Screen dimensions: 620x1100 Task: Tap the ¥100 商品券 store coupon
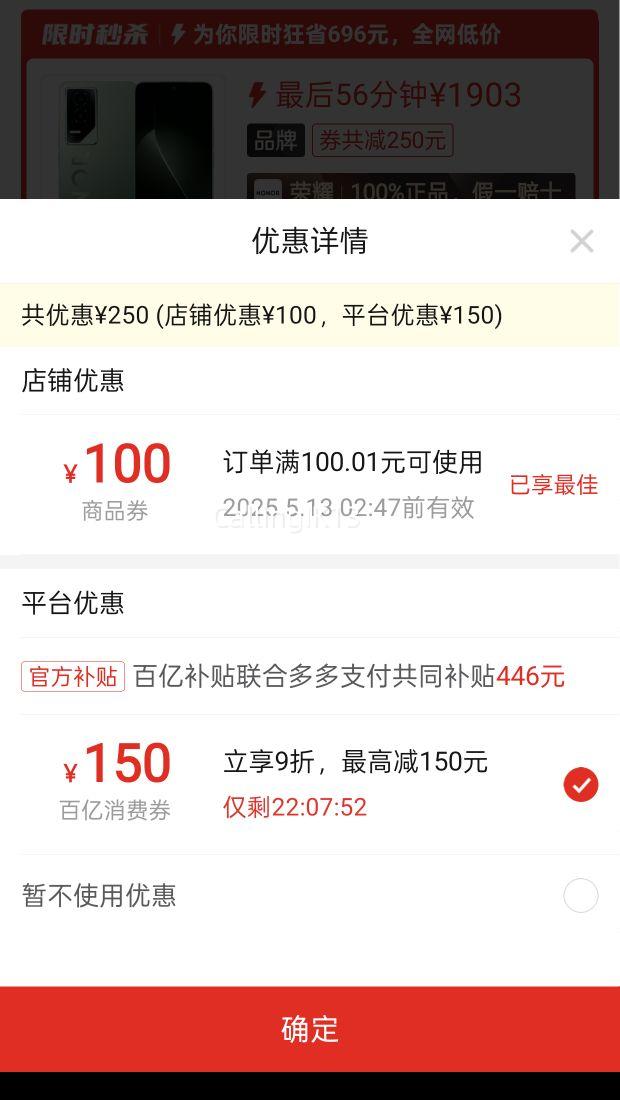310,485
